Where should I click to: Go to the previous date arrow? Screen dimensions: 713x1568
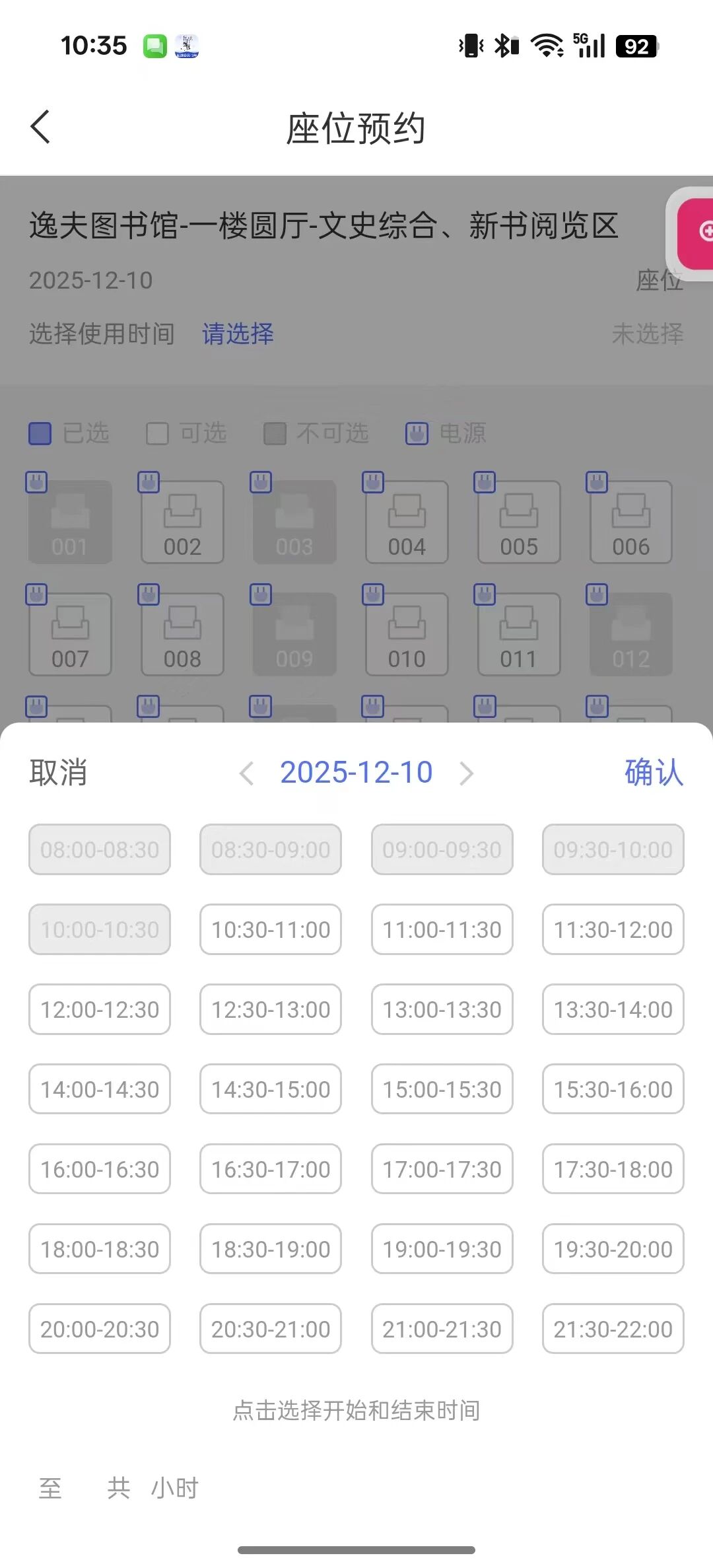tap(247, 773)
